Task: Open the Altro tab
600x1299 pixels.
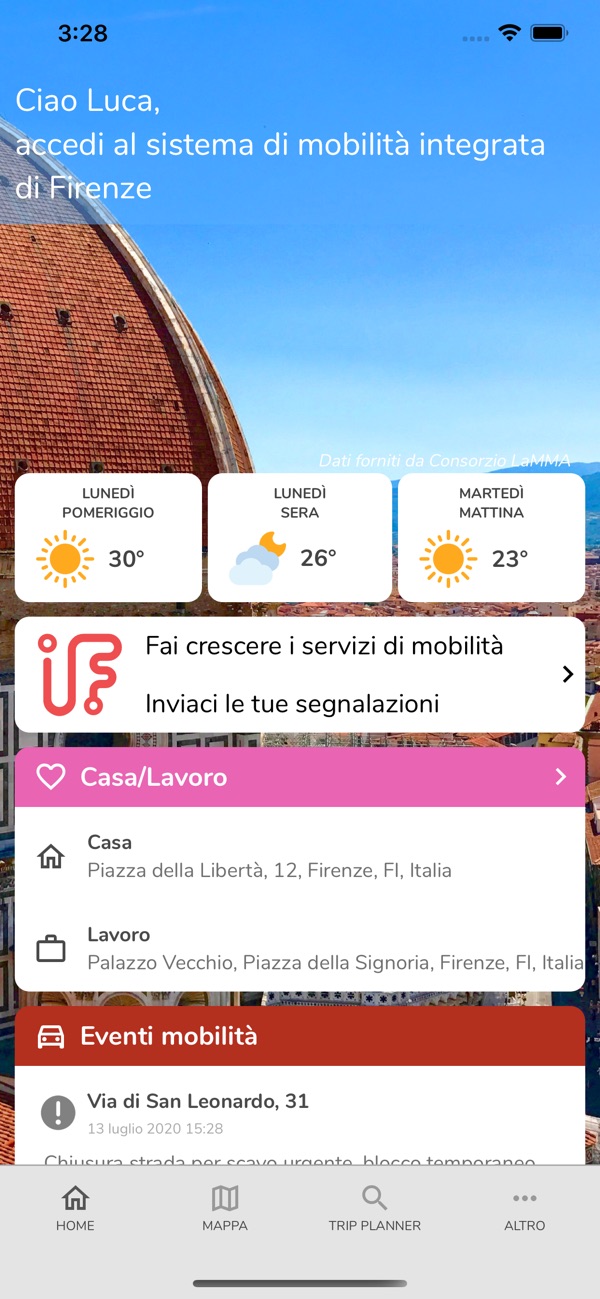Action: [x=524, y=1208]
